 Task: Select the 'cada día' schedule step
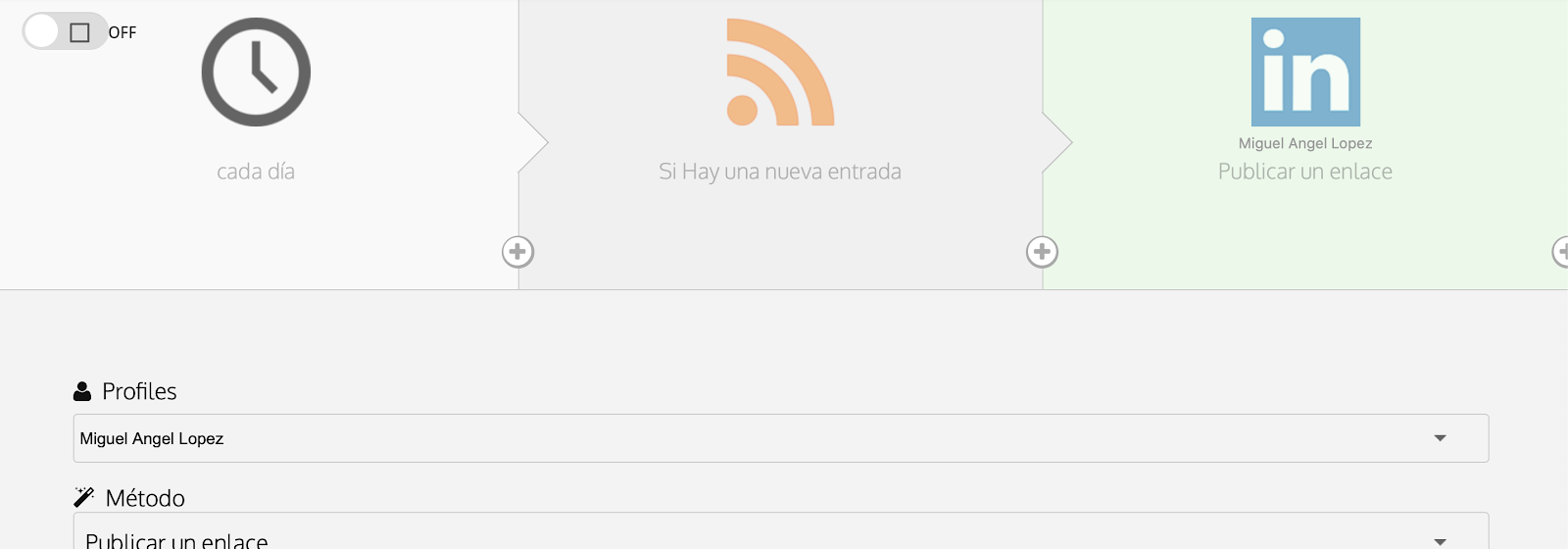[x=256, y=98]
